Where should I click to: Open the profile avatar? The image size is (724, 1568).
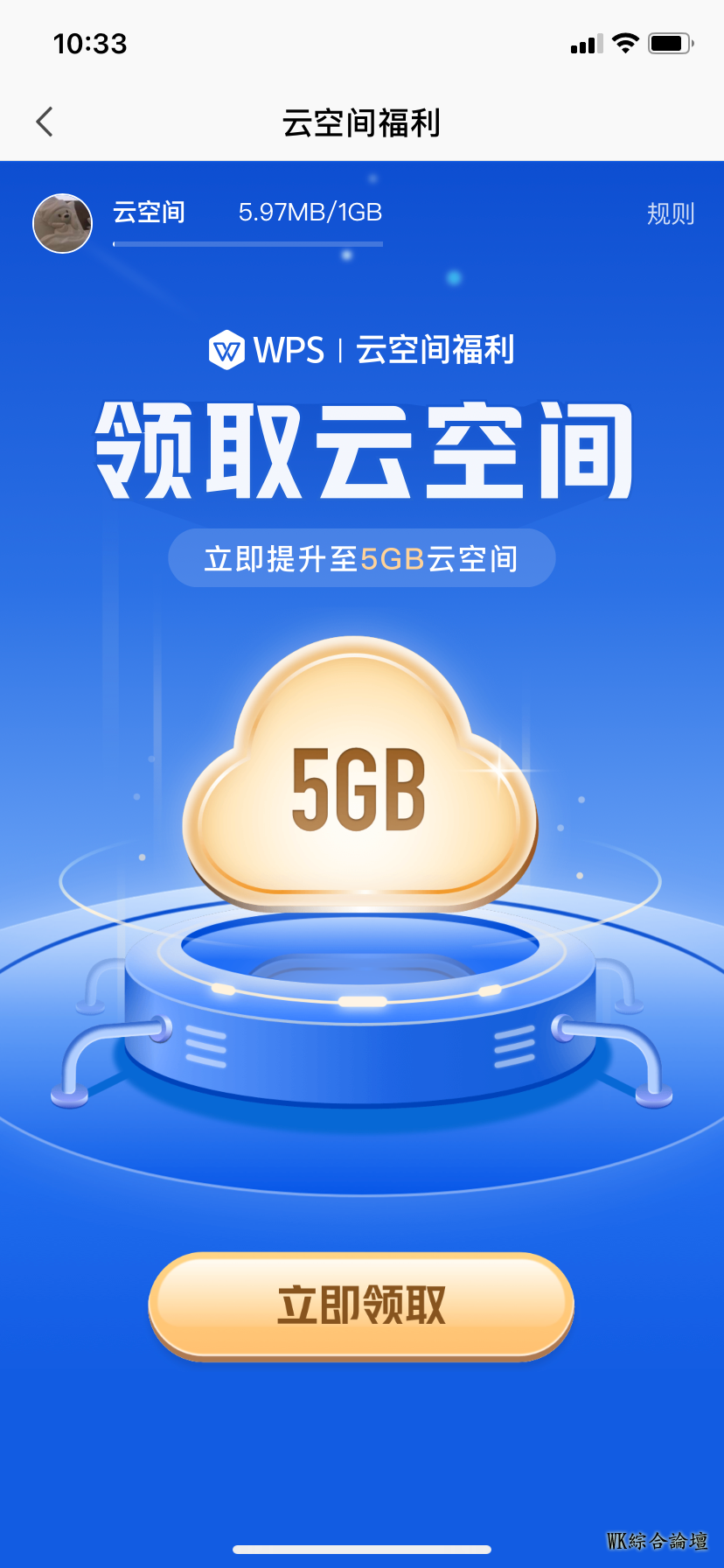point(62,223)
